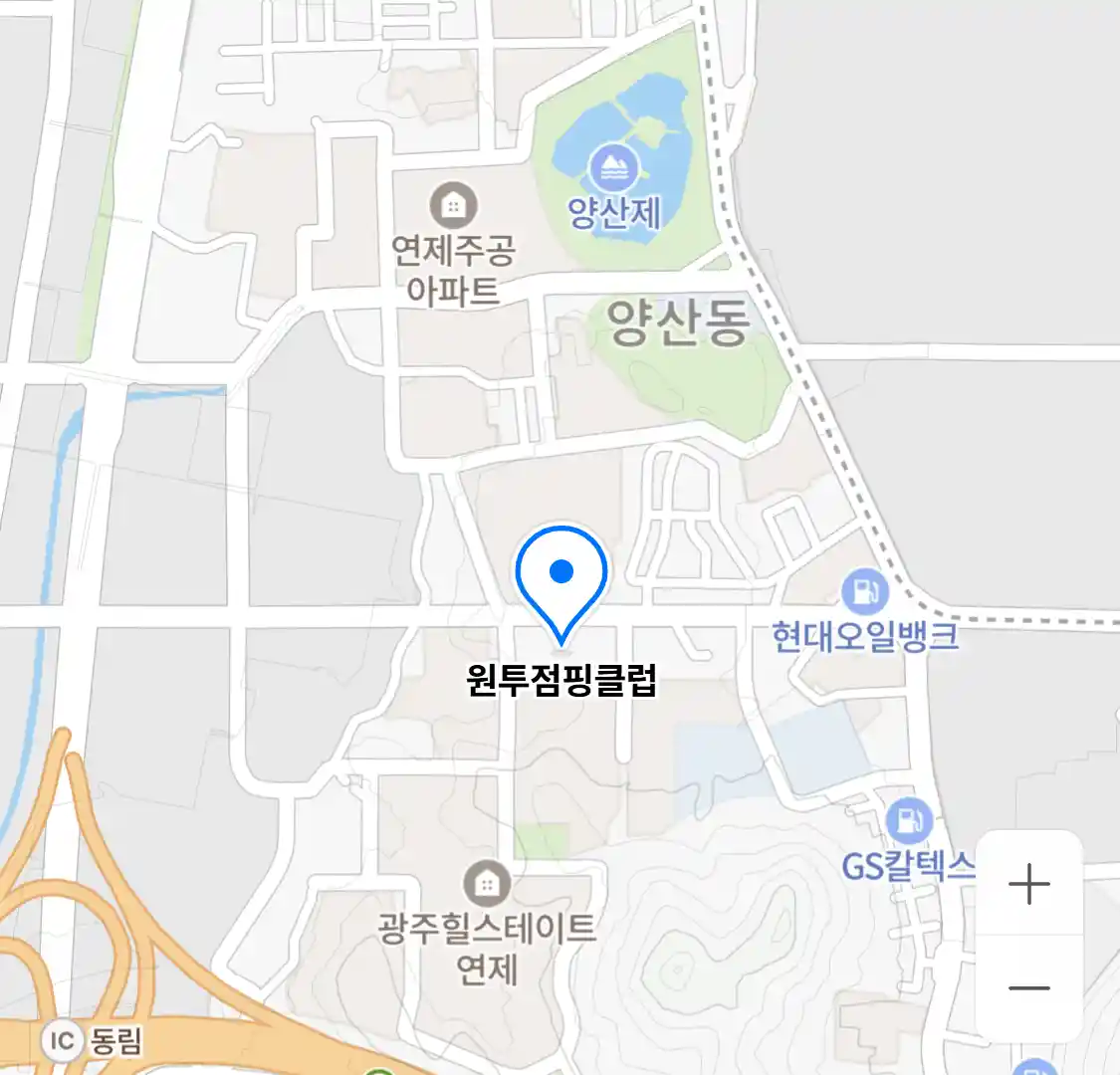Zoom in on the map
Viewport: 1120px width, 1075px height.
(x=1028, y=884)
